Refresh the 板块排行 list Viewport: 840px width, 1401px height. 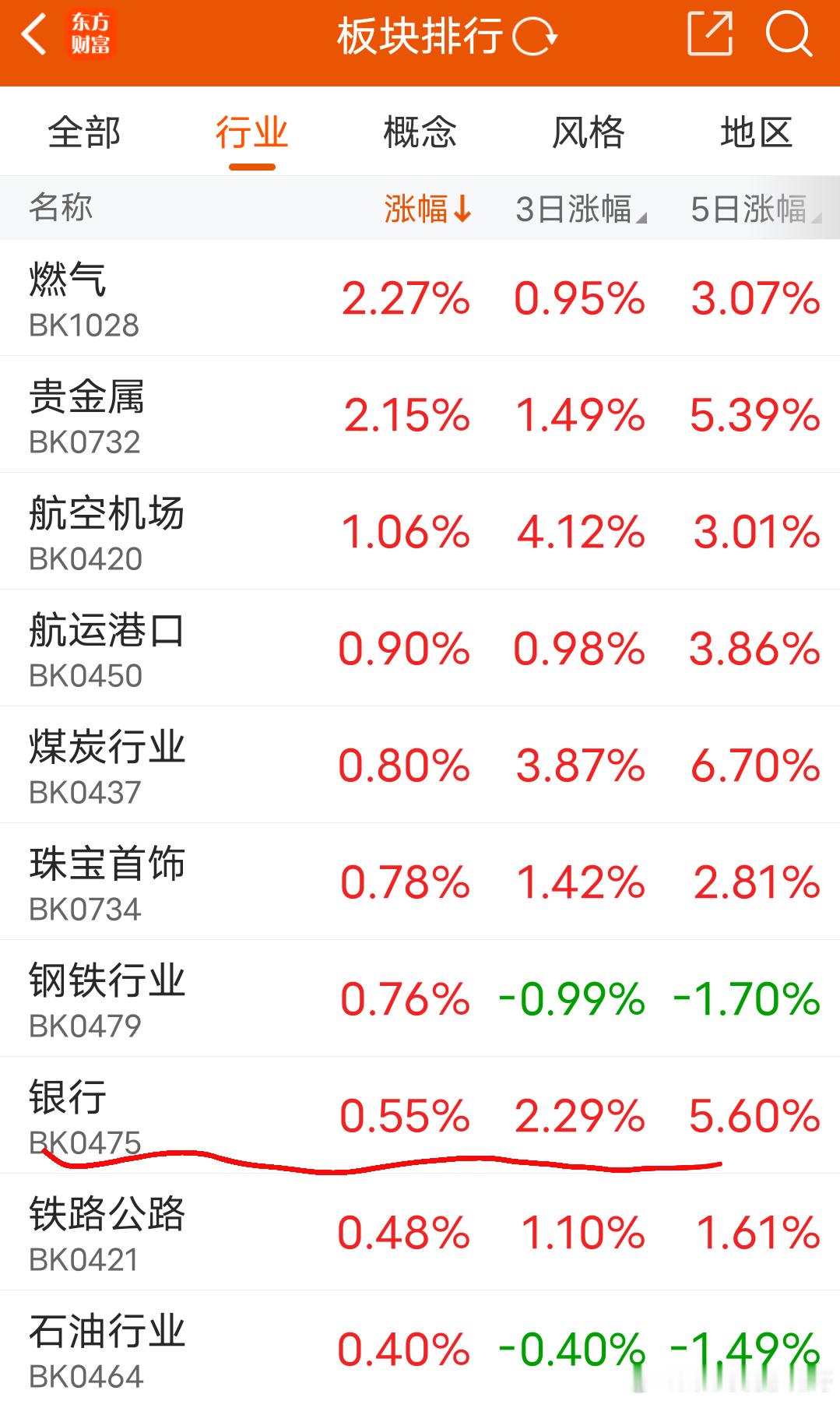[x=536, y=37]
